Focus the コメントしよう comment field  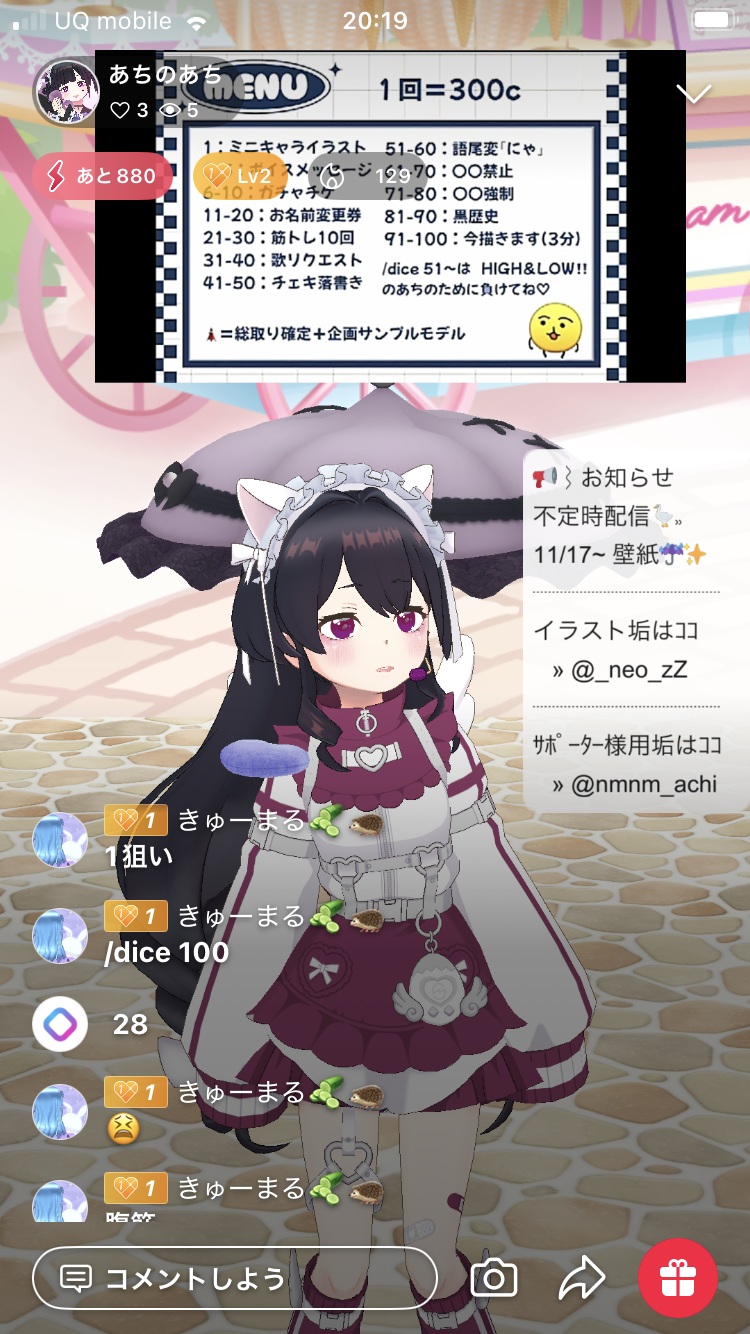coord(235,1278)
